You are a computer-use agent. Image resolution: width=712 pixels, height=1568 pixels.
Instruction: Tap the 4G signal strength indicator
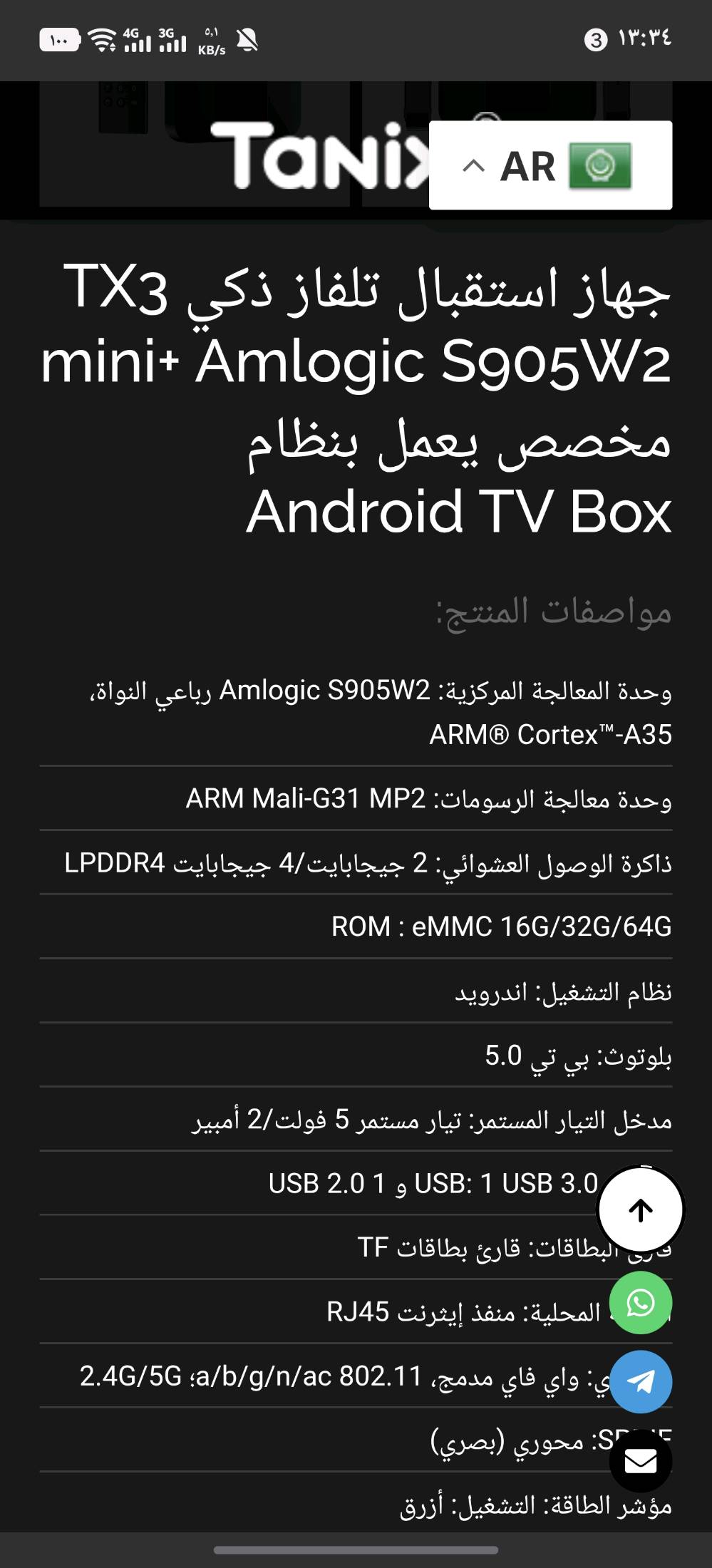140,41
